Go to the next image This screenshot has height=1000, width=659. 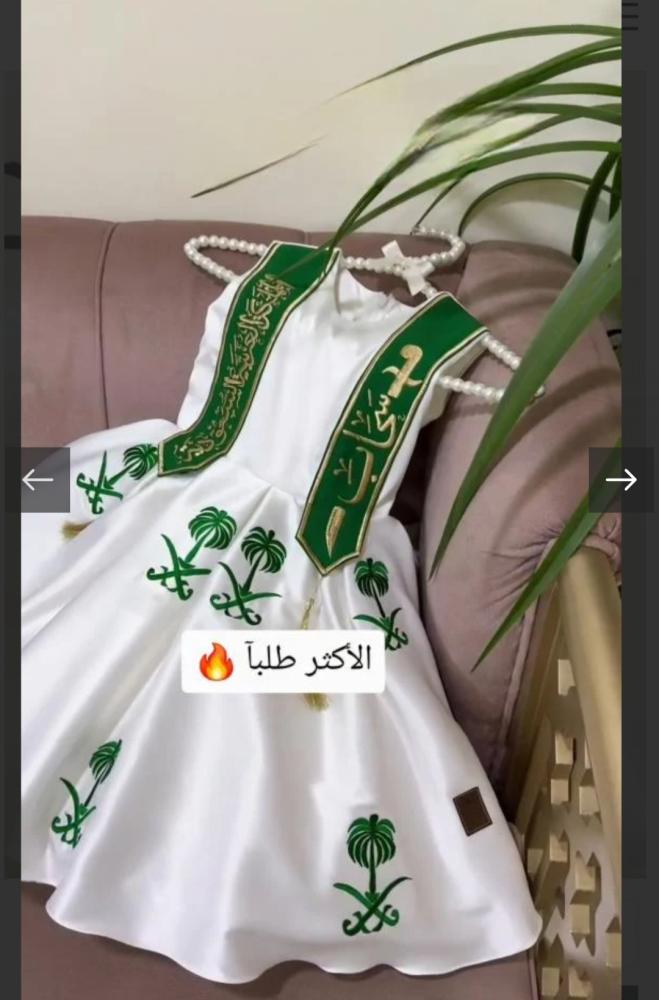(x=620, y=480)
